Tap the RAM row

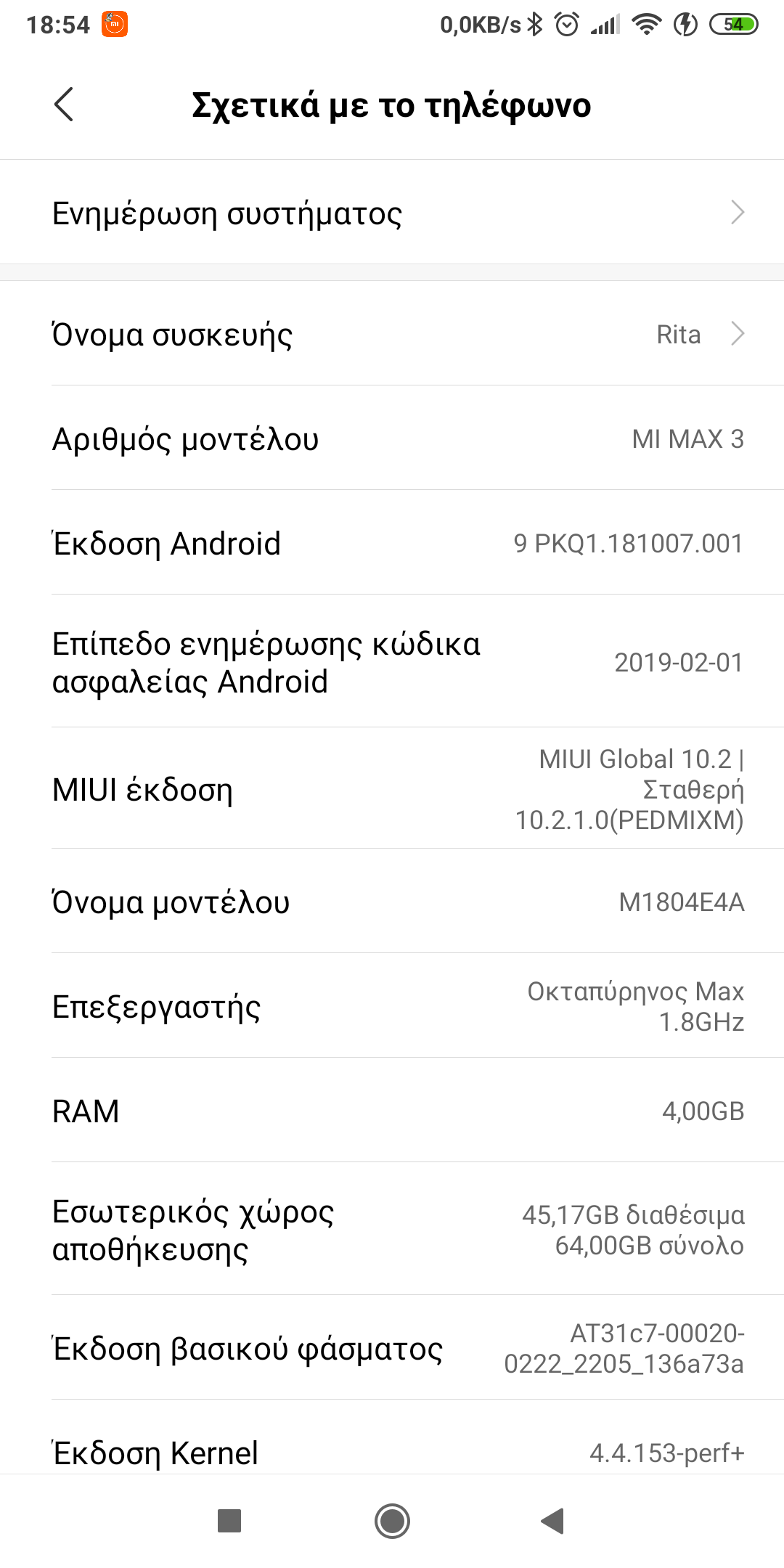click(392, 1111)
